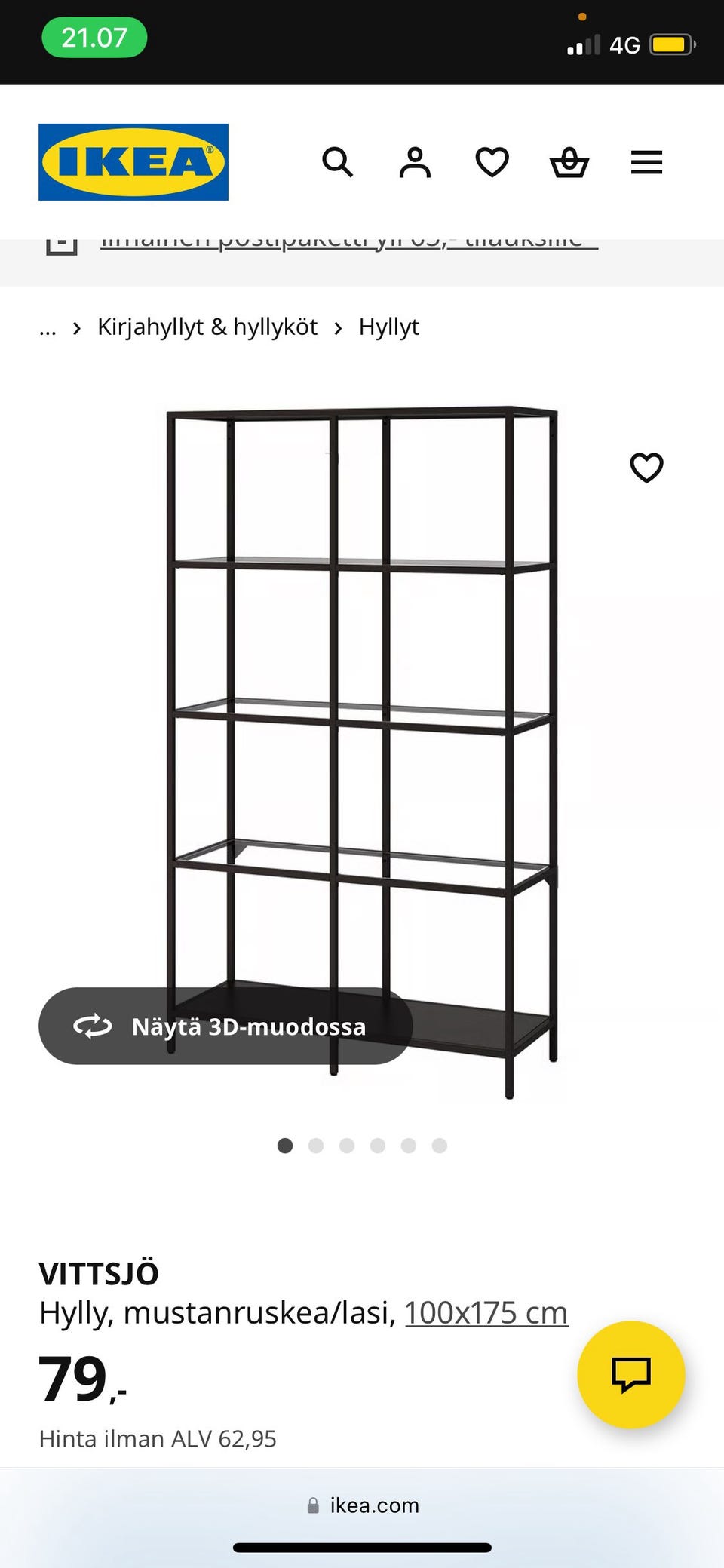The width and height of the screenshot is (724, 1568).
Task: Open the account profile icon
Action: (415, 162)
